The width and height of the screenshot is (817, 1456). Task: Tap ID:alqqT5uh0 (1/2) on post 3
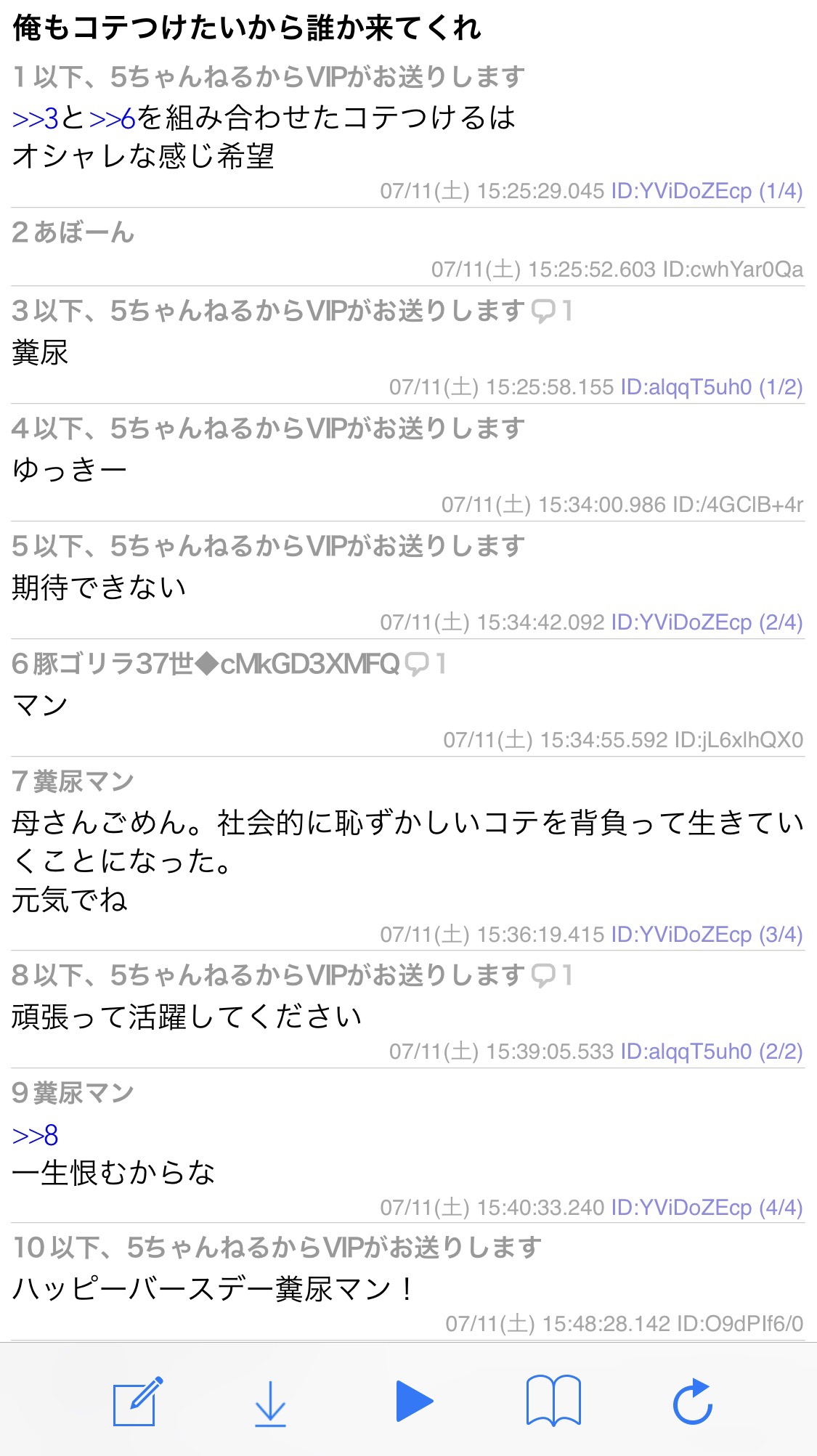(x=712, y=387)
